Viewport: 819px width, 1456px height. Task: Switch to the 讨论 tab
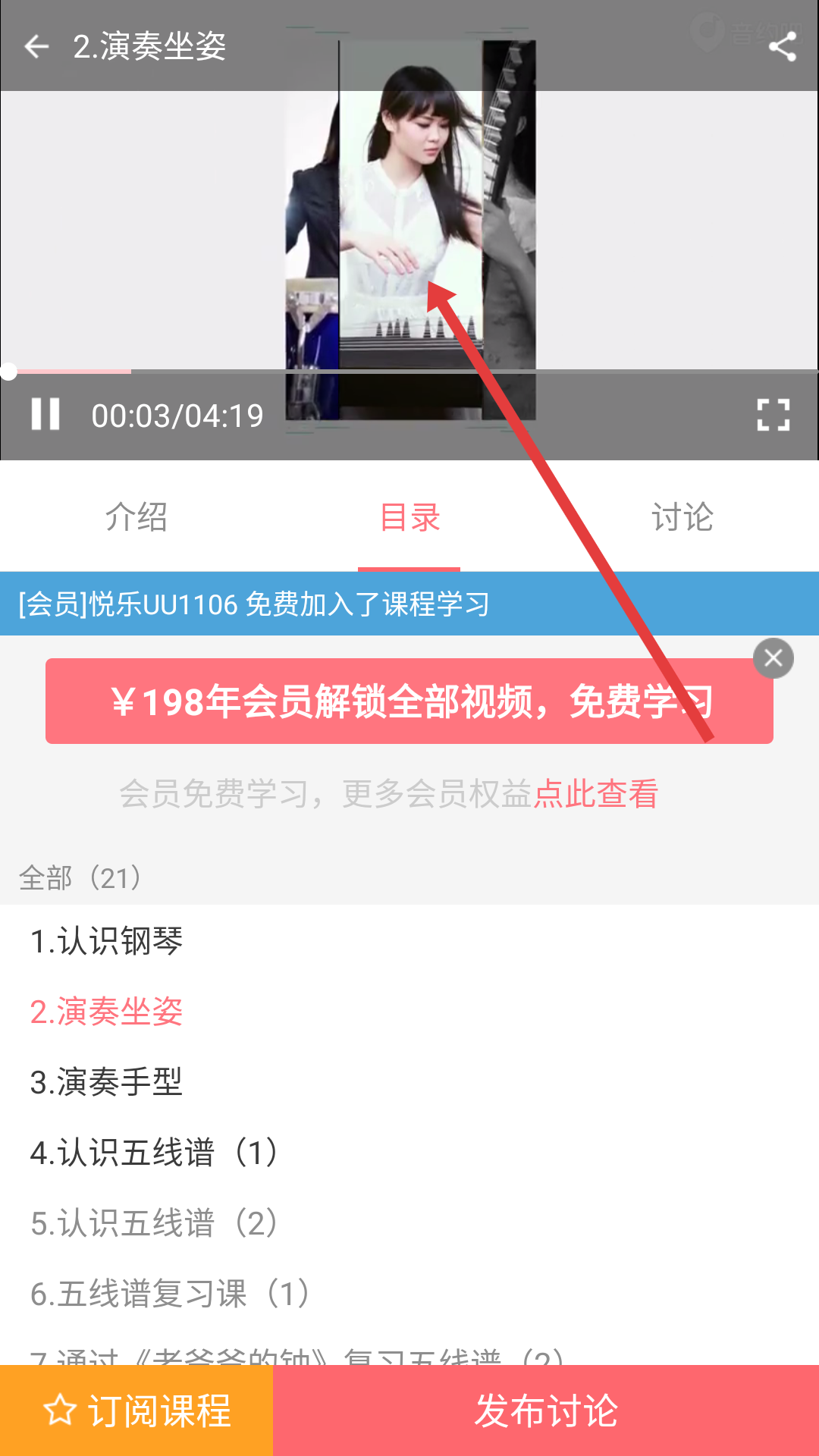coord(682,517)
